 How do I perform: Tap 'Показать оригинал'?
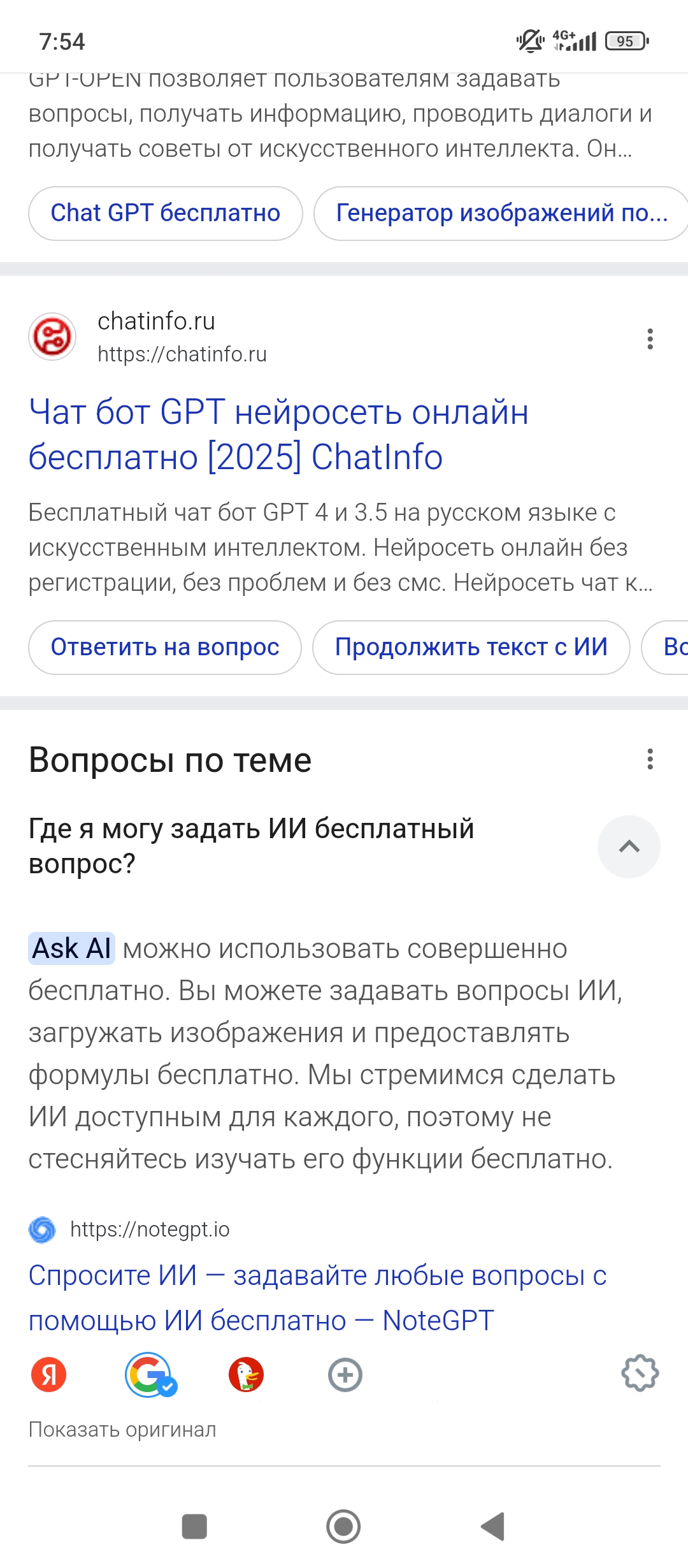click(122, 1430)
